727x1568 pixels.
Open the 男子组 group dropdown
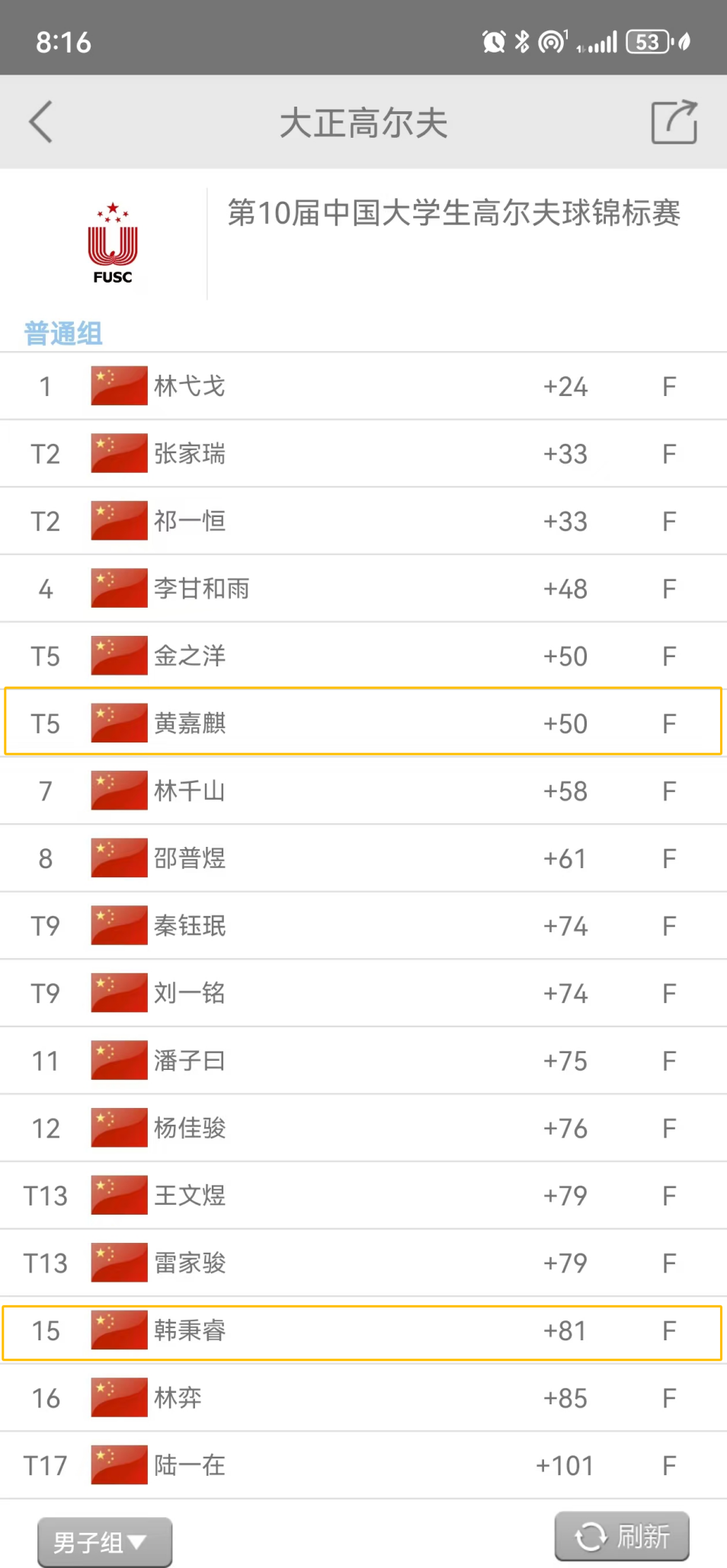pyautogui.click(x=104, y=1542)
